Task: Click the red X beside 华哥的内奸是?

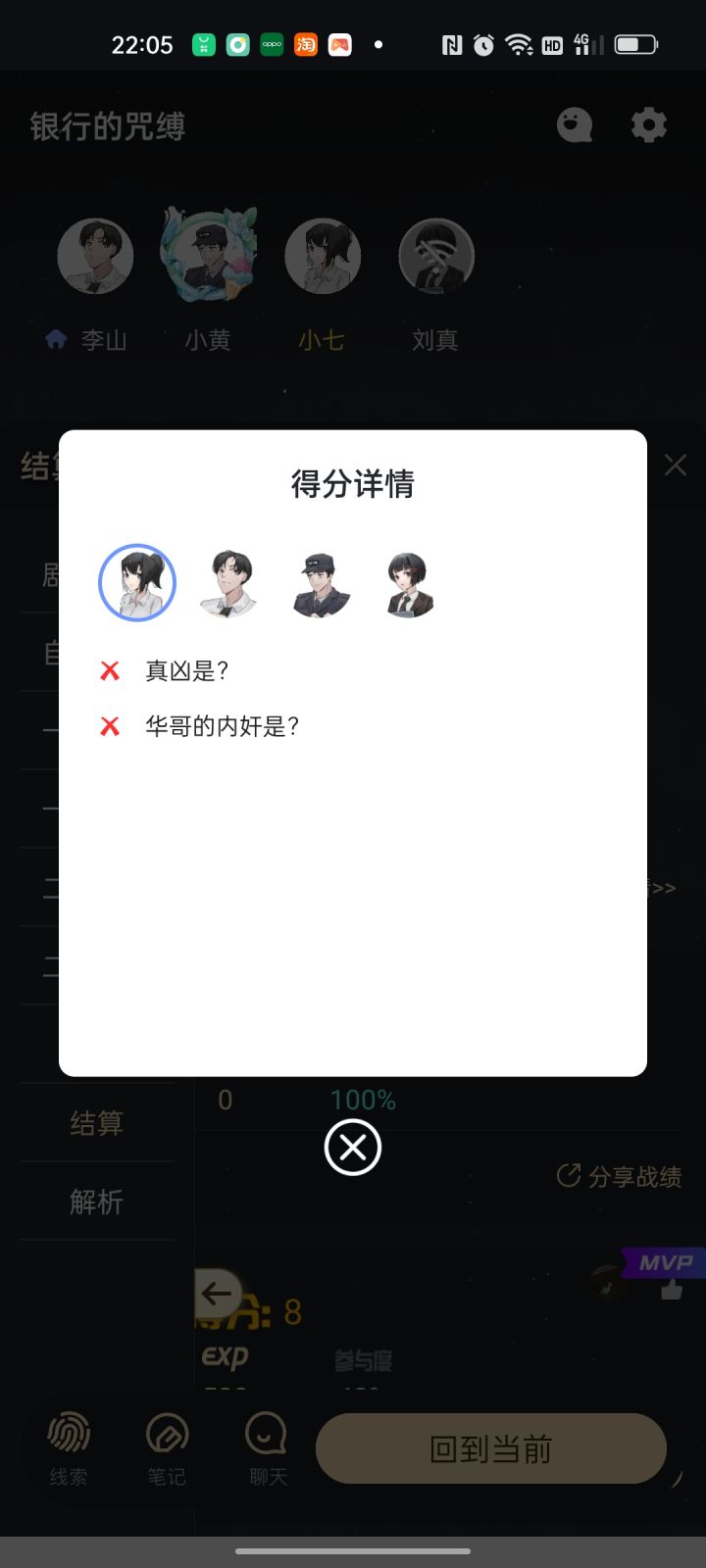Action: (x=111, y=725)
